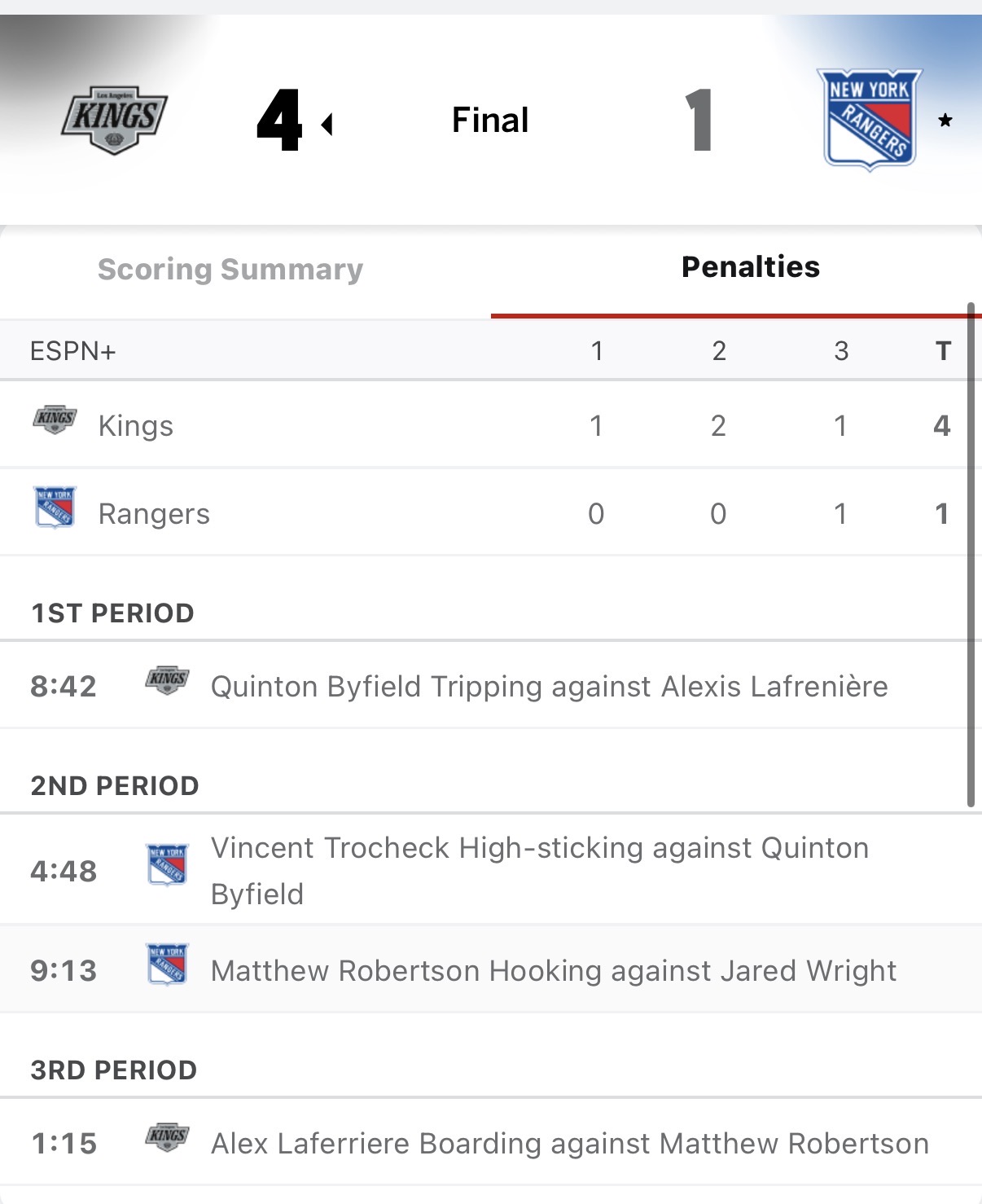Switch to the Scoring Summary tab
982x1204 pixels.
pos(230,270)
